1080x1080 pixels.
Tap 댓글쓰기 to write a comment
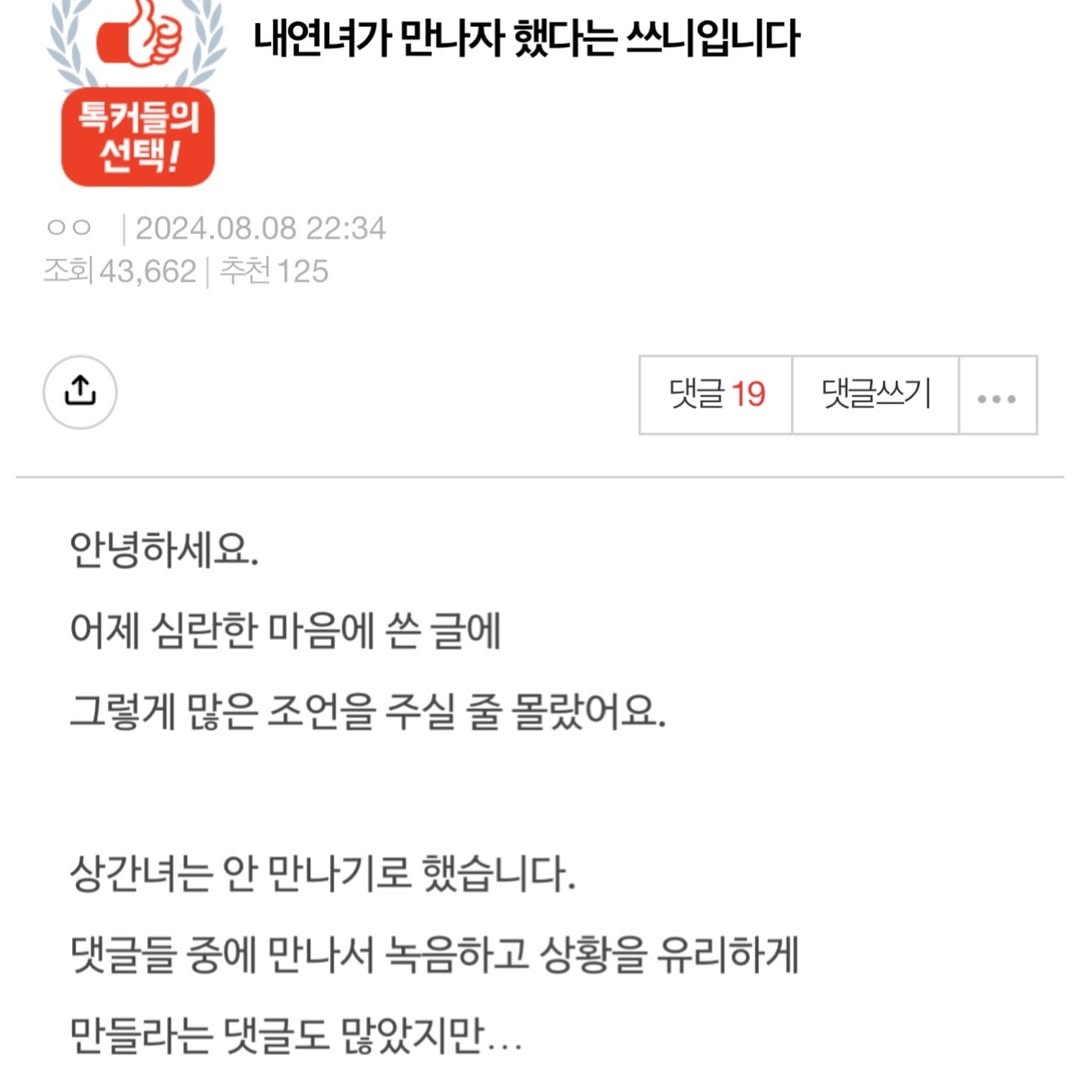875,395
